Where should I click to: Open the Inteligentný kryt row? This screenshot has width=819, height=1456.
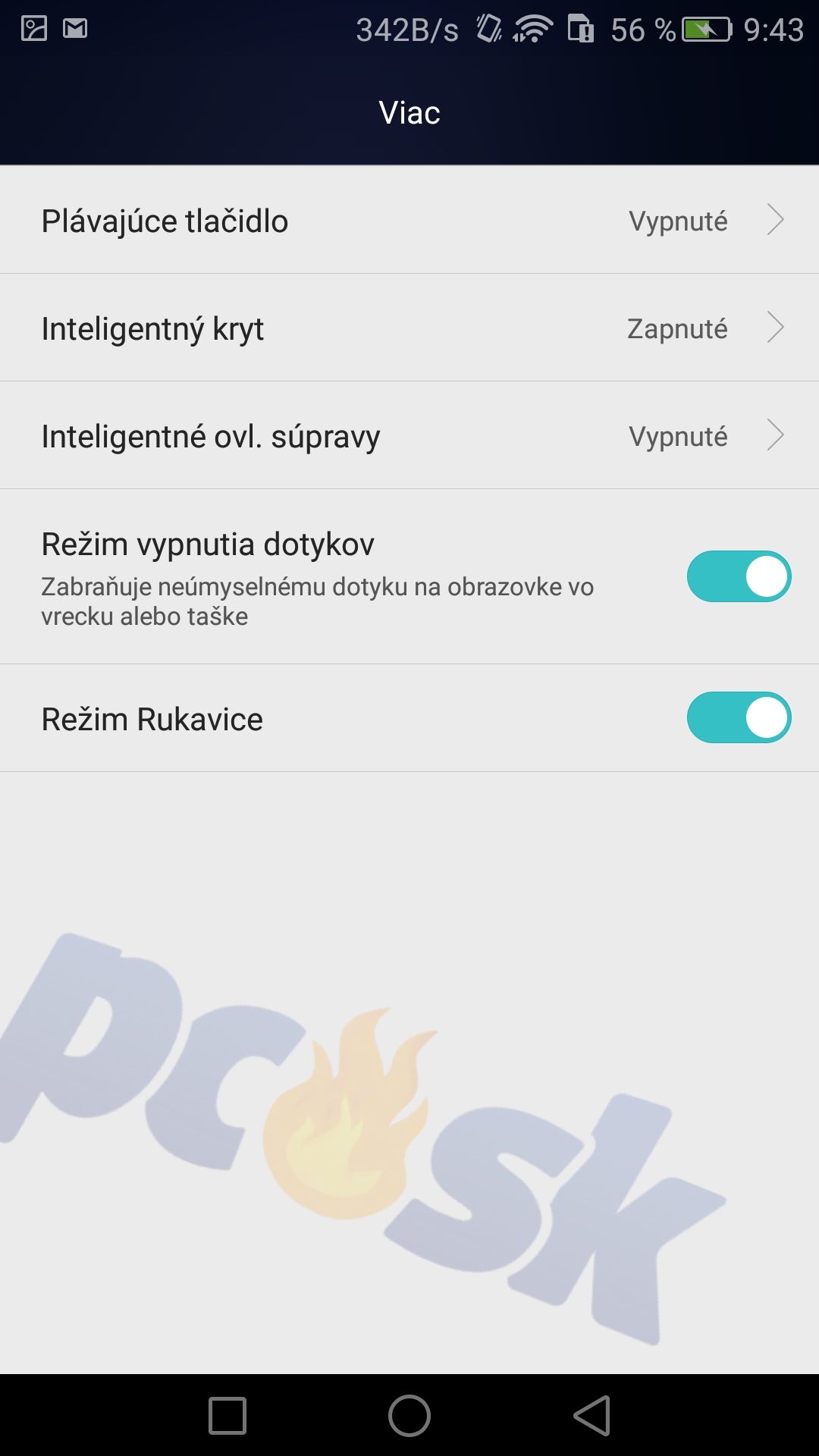[409, 328]
